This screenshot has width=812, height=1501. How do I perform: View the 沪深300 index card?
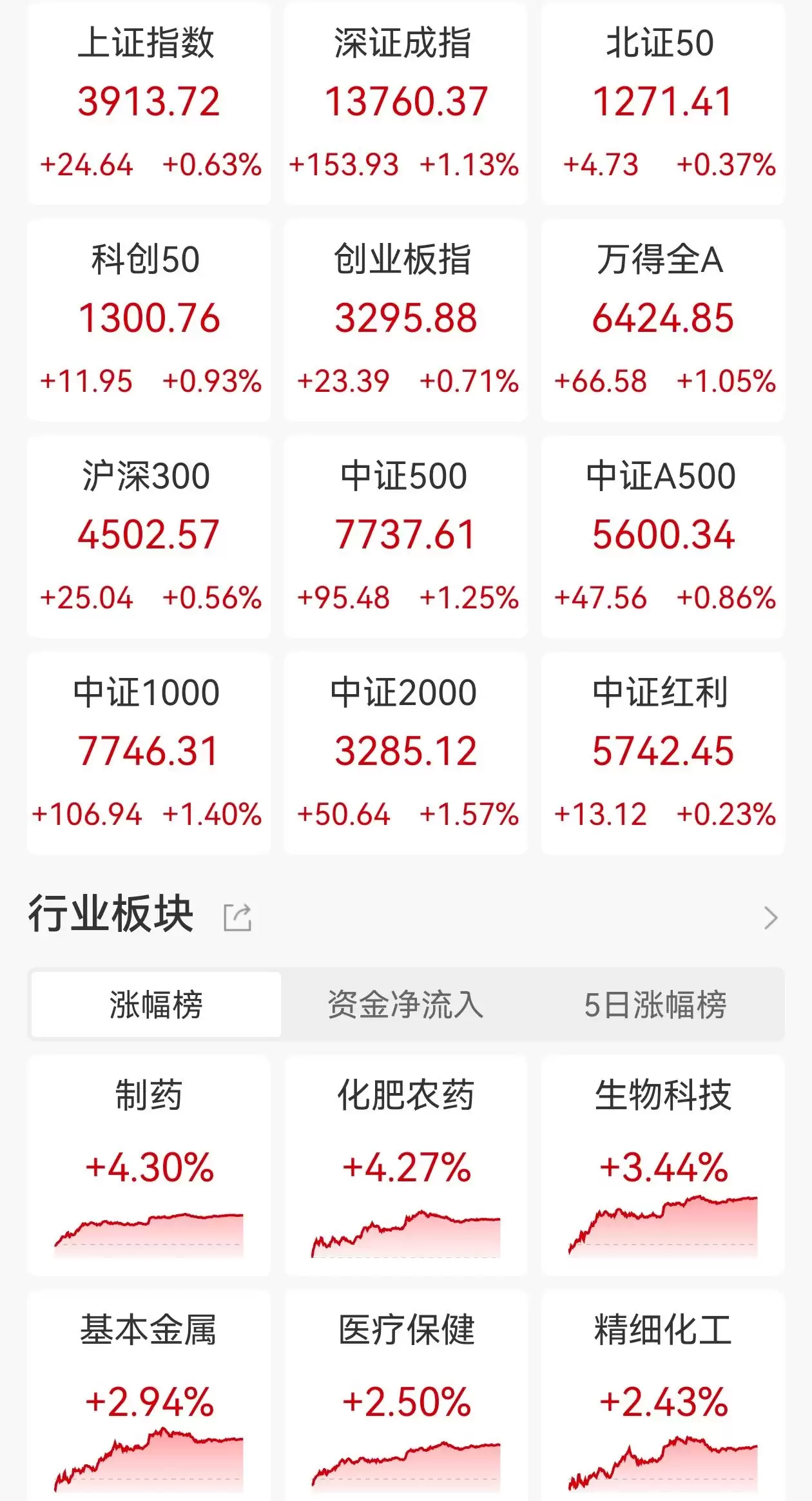click(149, 537)
